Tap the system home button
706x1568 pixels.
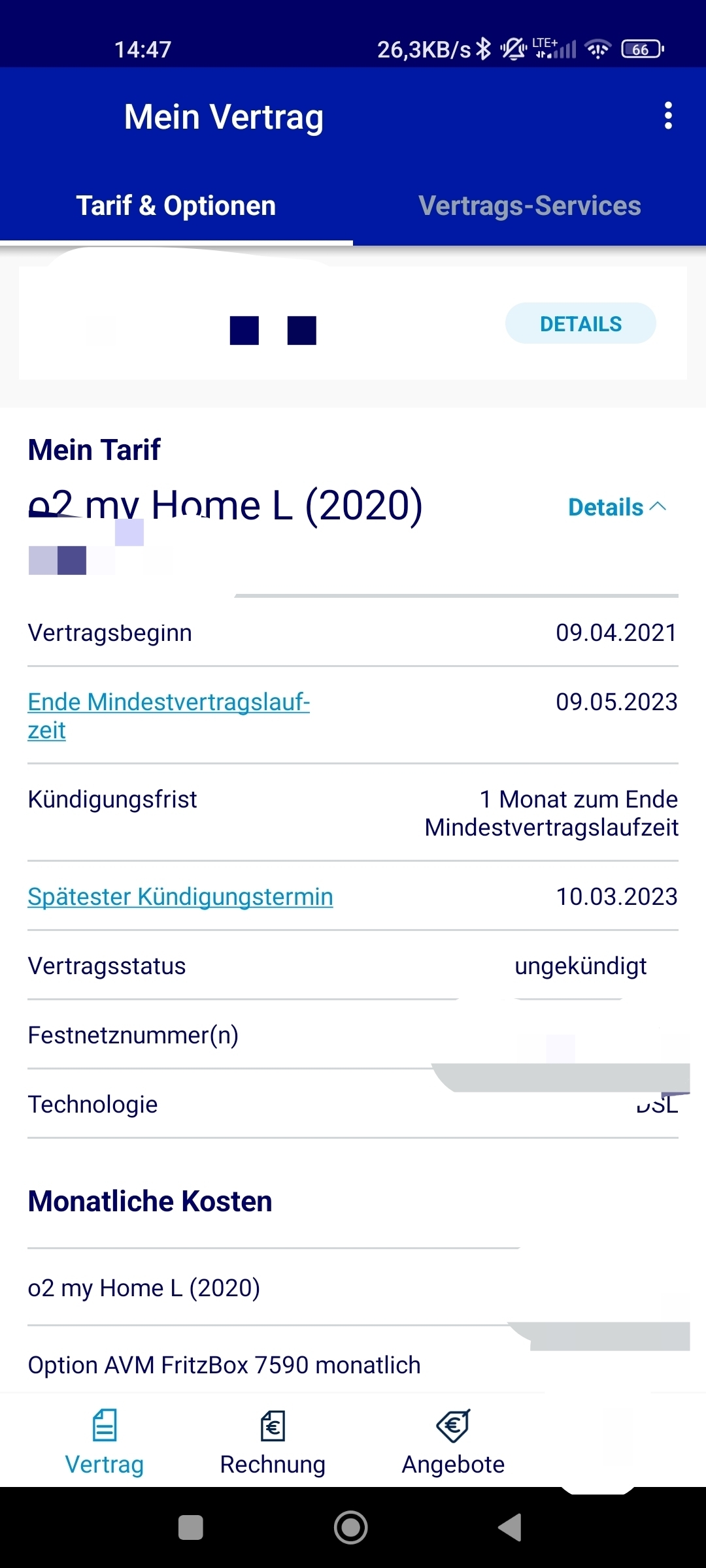[x=351, y=1527]
